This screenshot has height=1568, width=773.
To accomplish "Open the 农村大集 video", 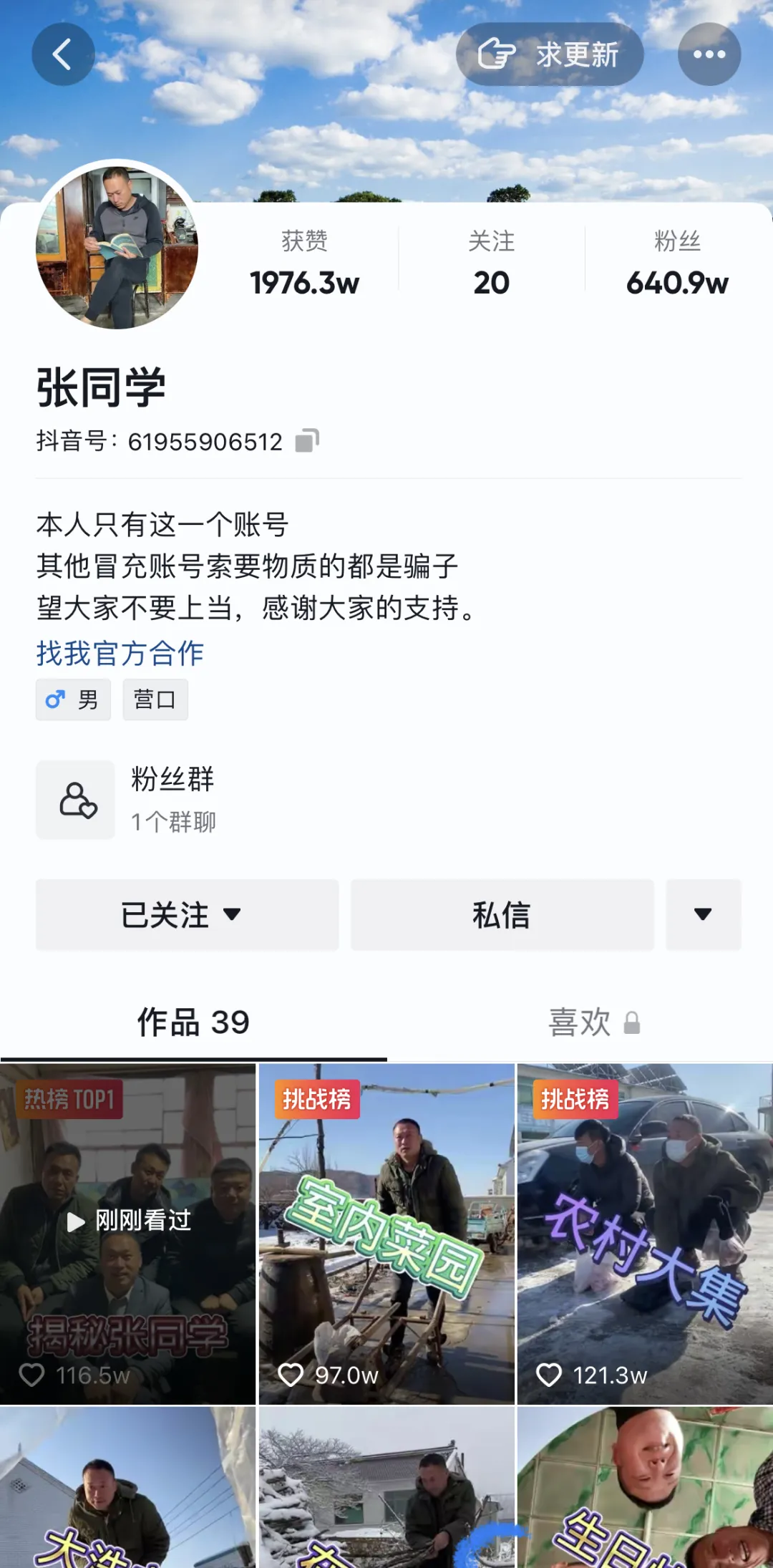I will pos(645,1234).
